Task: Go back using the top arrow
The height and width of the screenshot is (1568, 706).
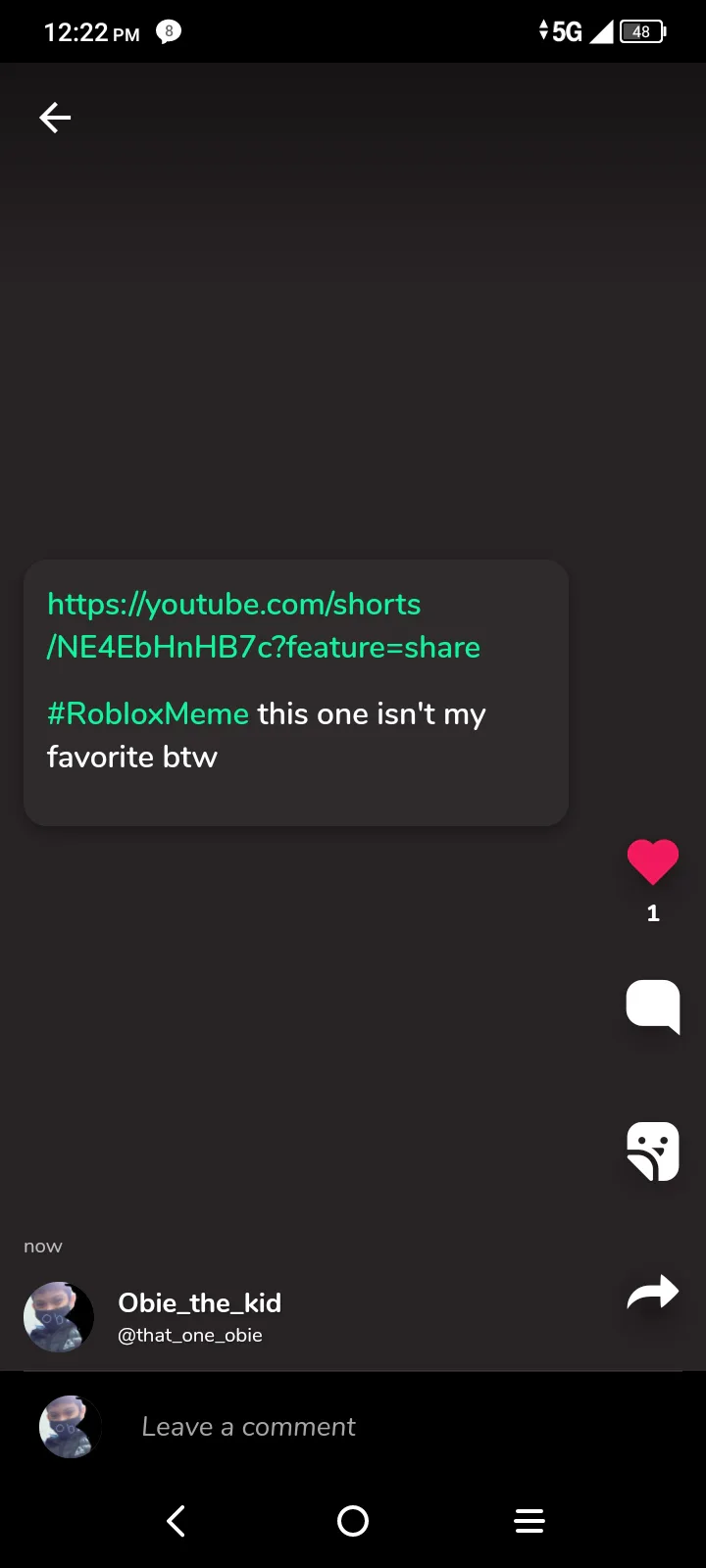Action: (x=55, y=118)
